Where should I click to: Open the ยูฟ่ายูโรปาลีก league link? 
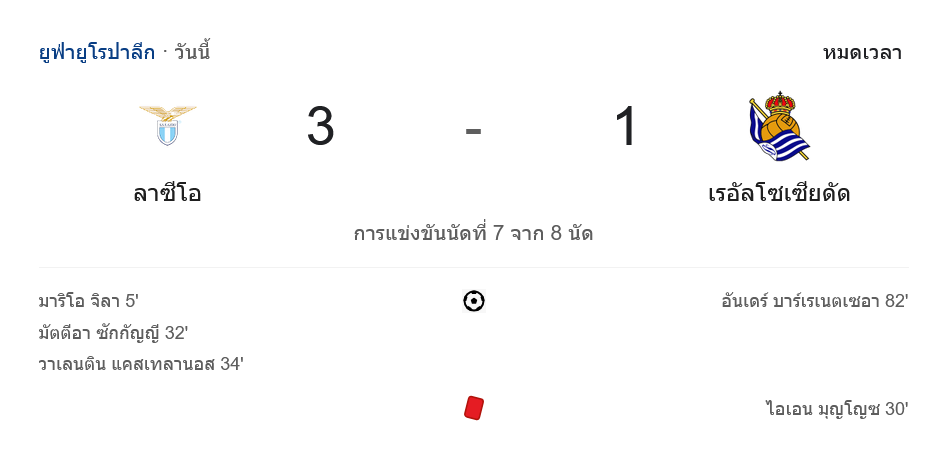(x=97, y=53)
